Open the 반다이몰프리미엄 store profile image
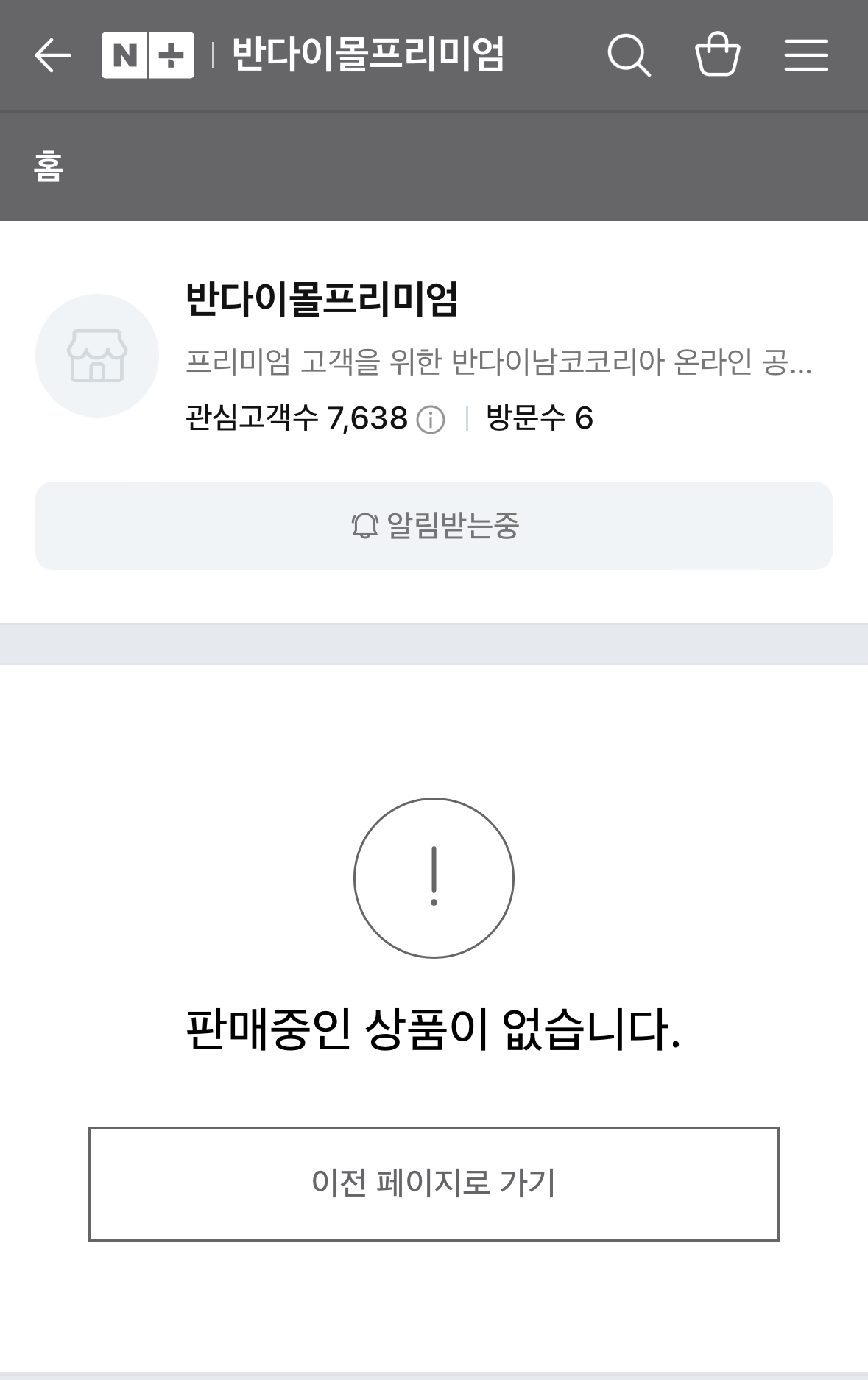868x1380 pixels. tap(97, 356)
